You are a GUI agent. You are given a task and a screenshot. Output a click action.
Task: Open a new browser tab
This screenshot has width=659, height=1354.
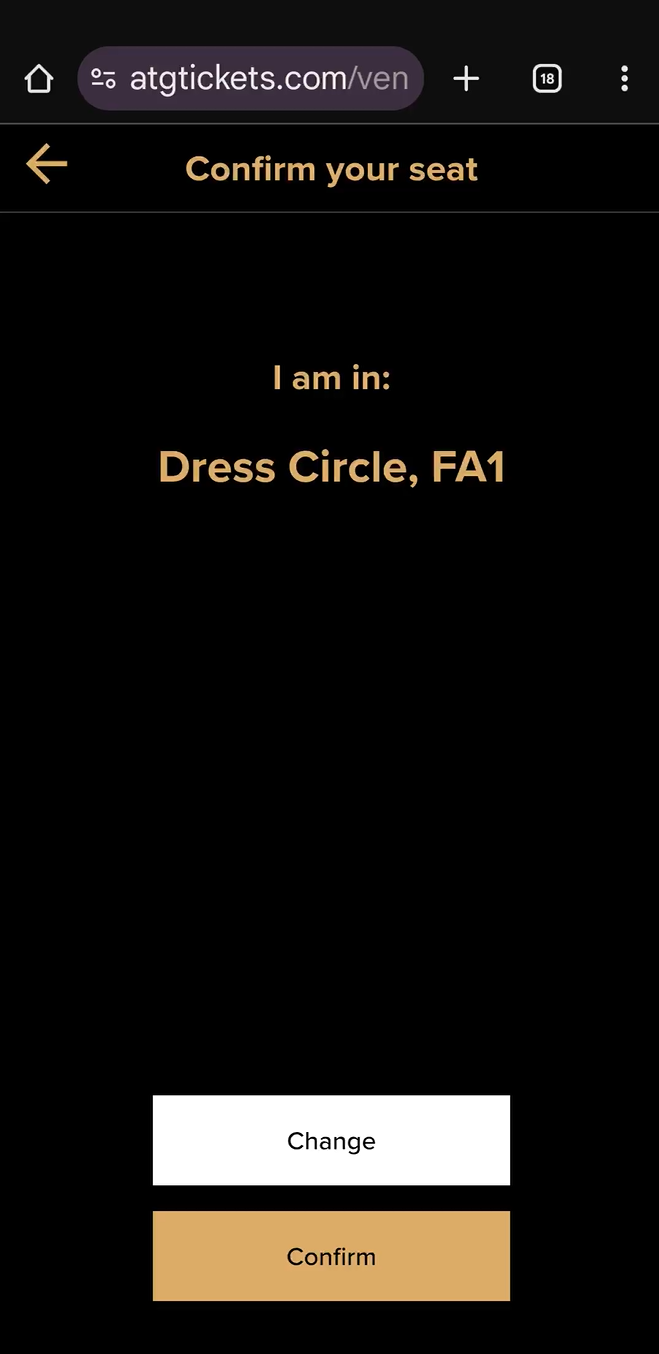(x=466, y=79)
